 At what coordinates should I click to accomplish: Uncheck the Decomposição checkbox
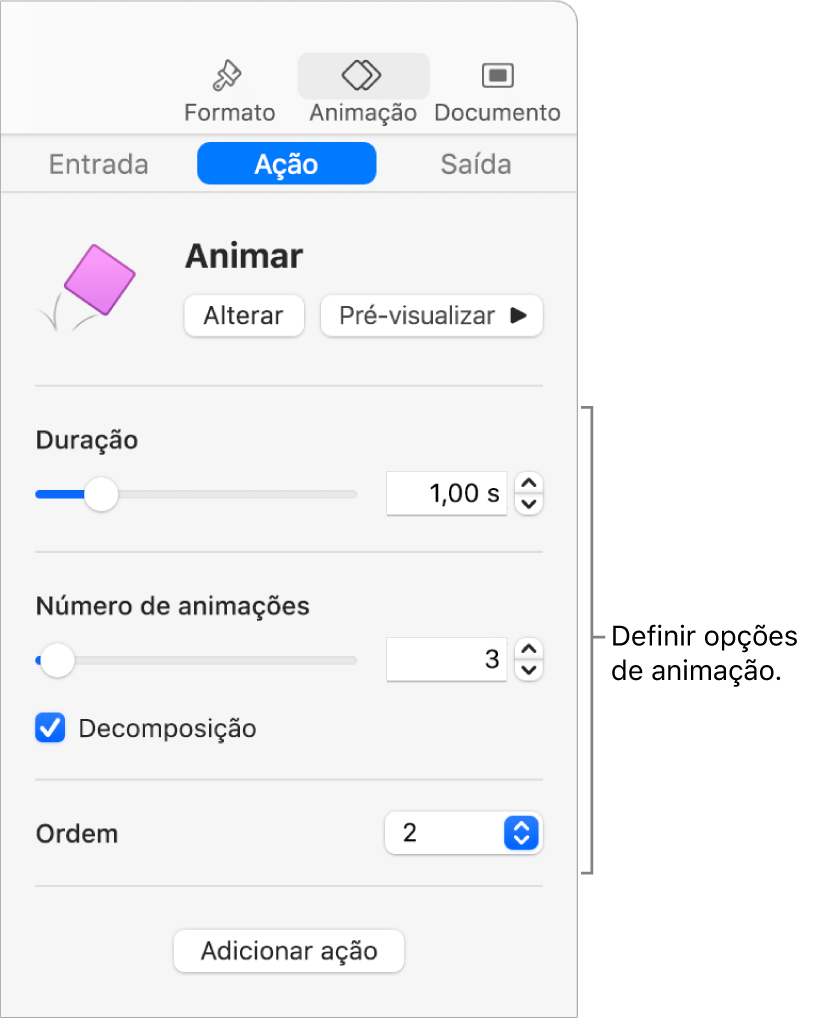coord(50,728)
